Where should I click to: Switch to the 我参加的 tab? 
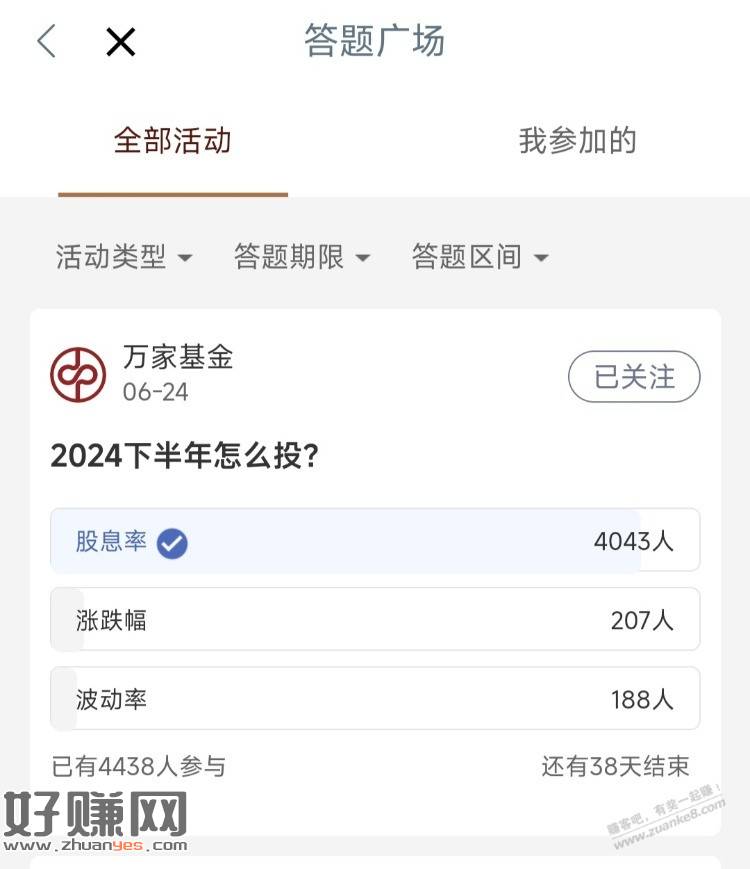[577, 141]
